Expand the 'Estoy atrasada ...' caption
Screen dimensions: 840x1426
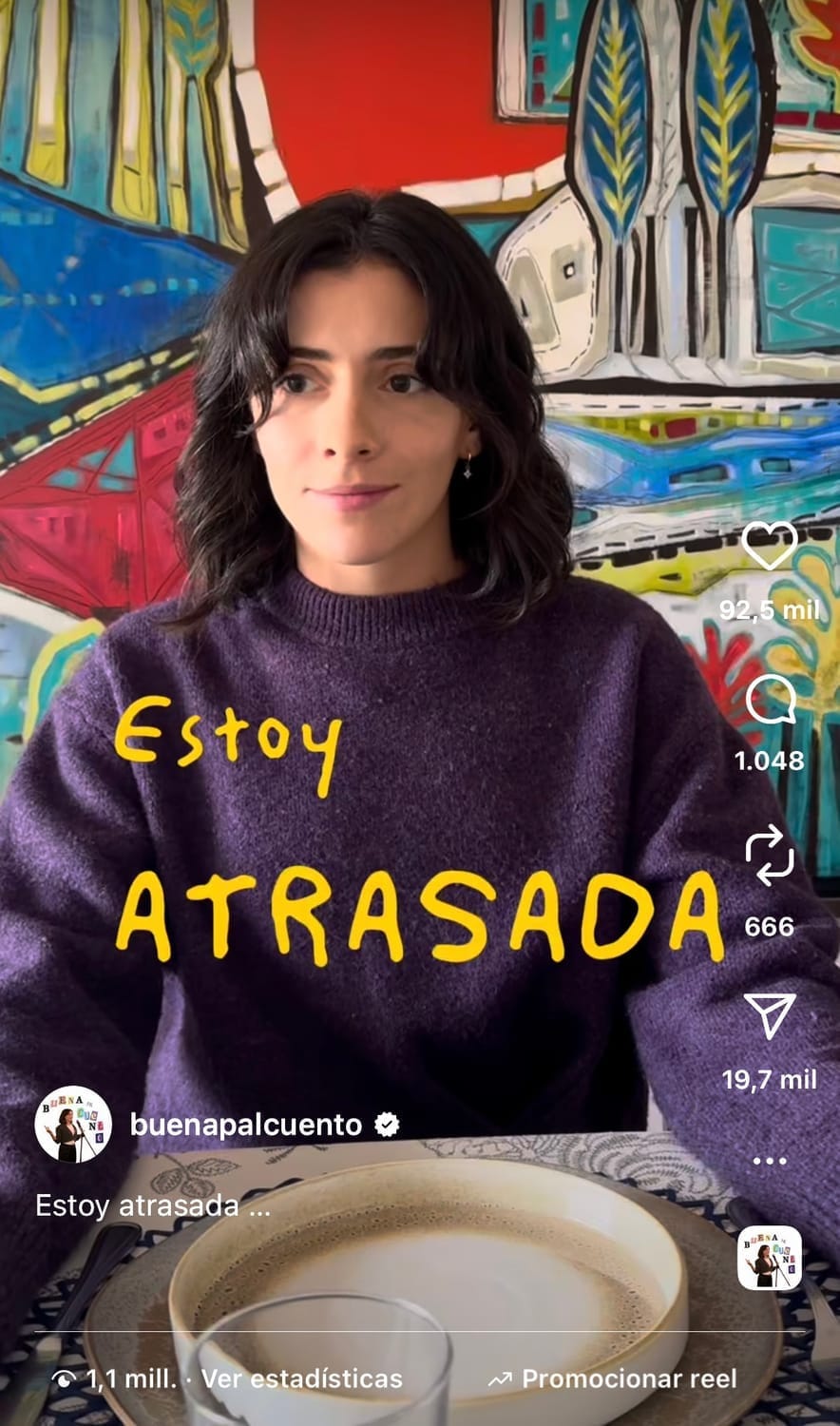(x=152, y=1205)
